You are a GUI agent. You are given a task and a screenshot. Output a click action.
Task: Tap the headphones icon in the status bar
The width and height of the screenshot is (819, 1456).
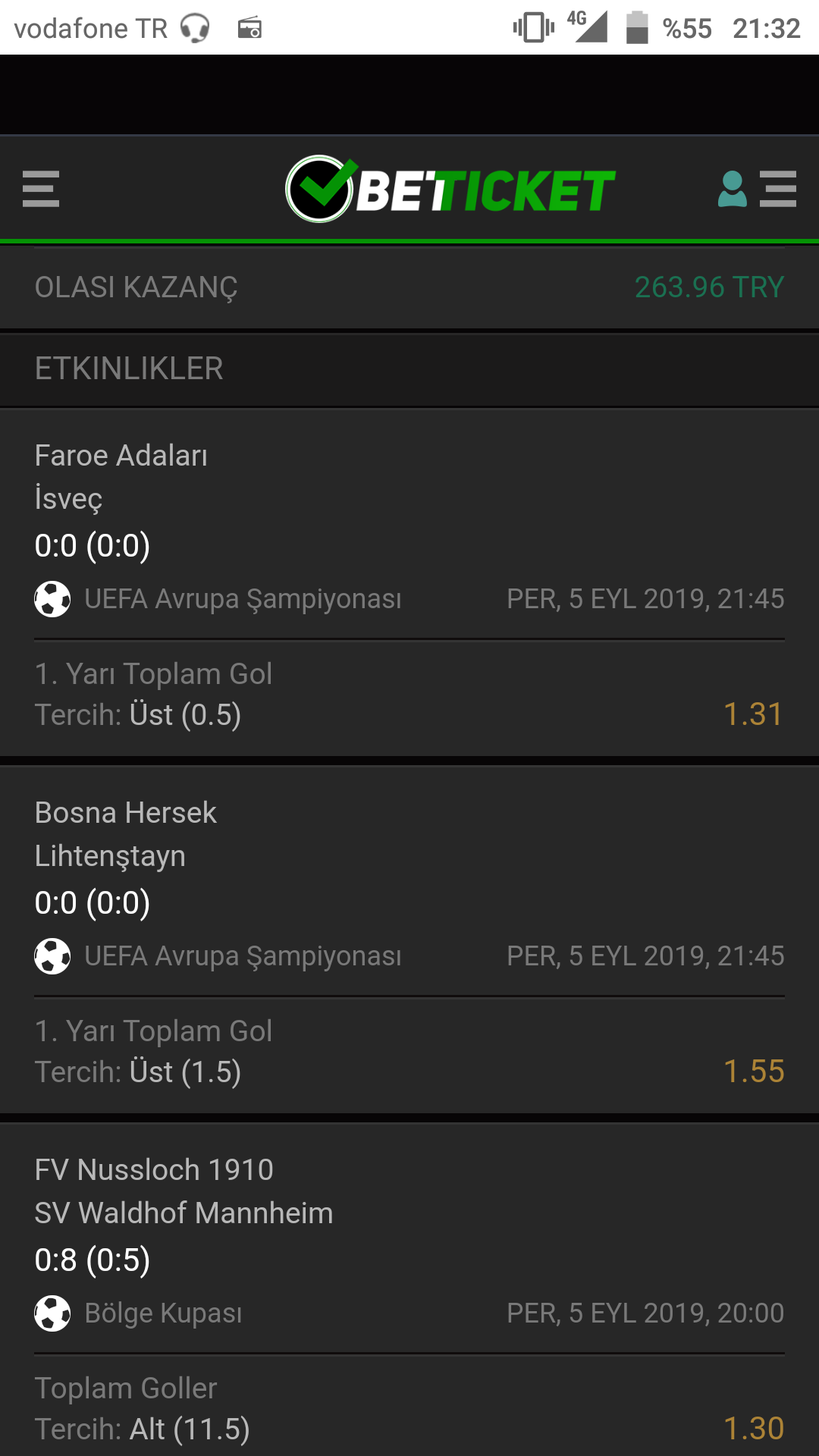point(193,27)
